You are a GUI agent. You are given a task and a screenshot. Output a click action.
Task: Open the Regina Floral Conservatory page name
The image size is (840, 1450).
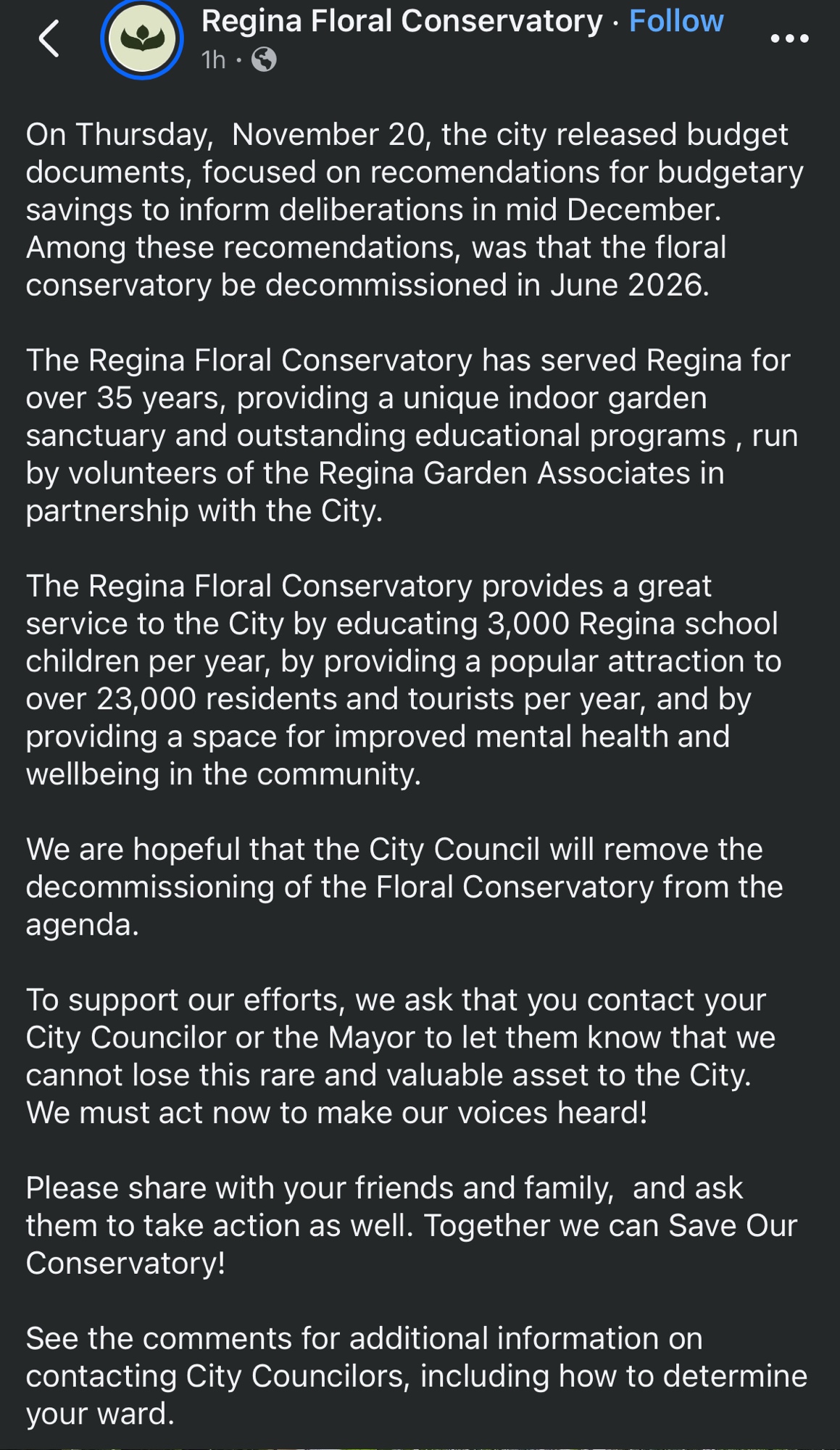tap(402, 21)
